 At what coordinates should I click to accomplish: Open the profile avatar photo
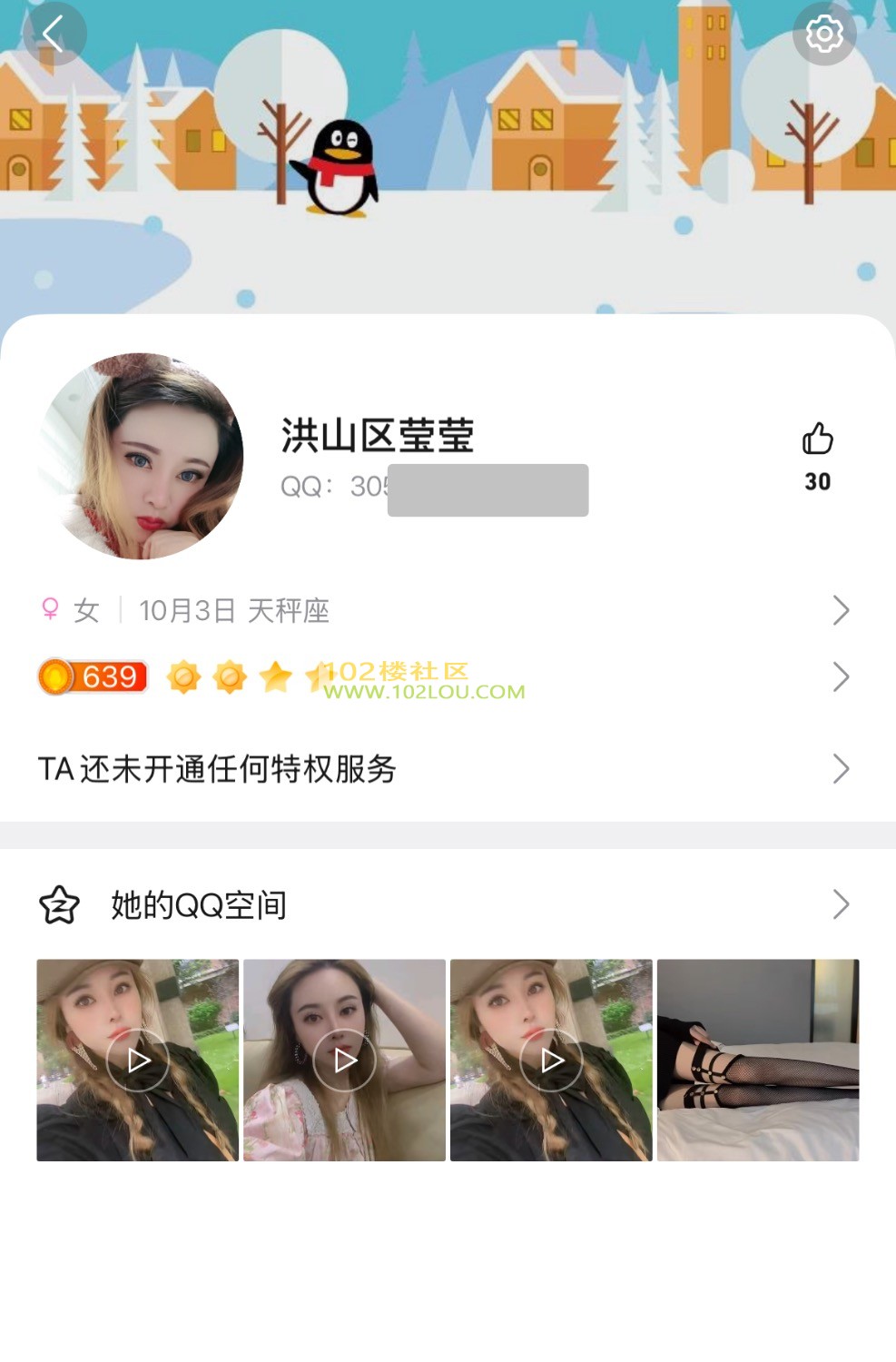[141, 456]
